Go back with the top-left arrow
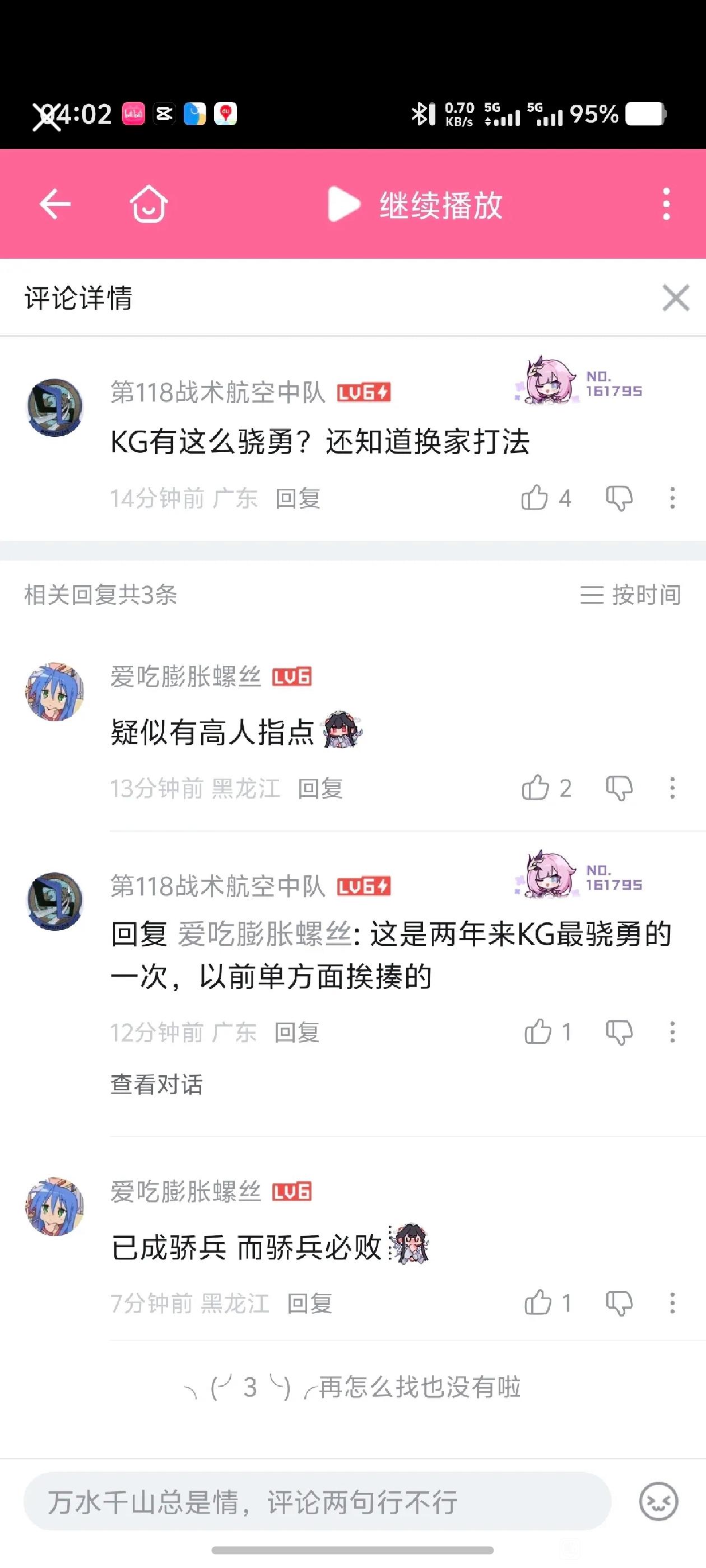706x1568 pixels. (55, 204)
